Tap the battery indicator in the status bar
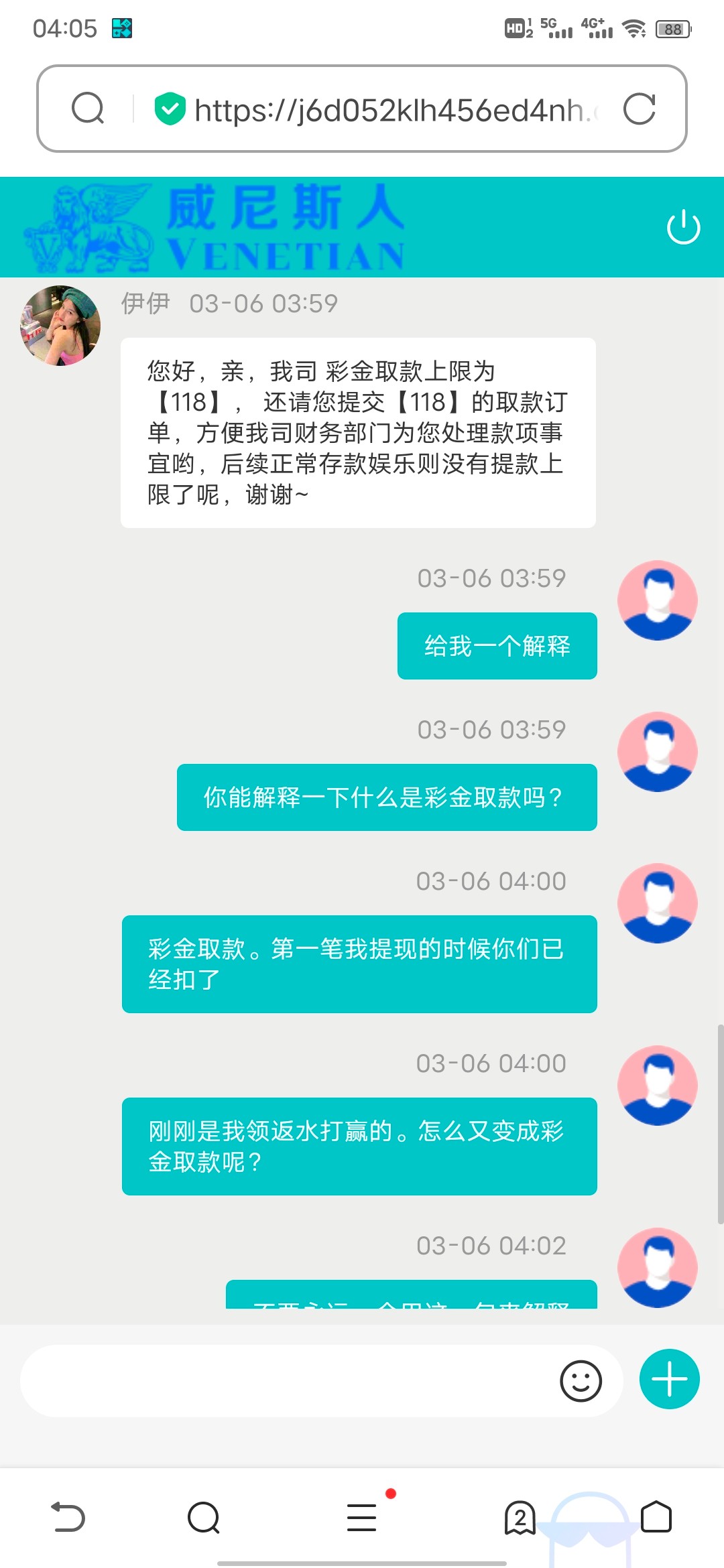The width and height of the screenshot is (724, 1568). [x=672, y=29]
